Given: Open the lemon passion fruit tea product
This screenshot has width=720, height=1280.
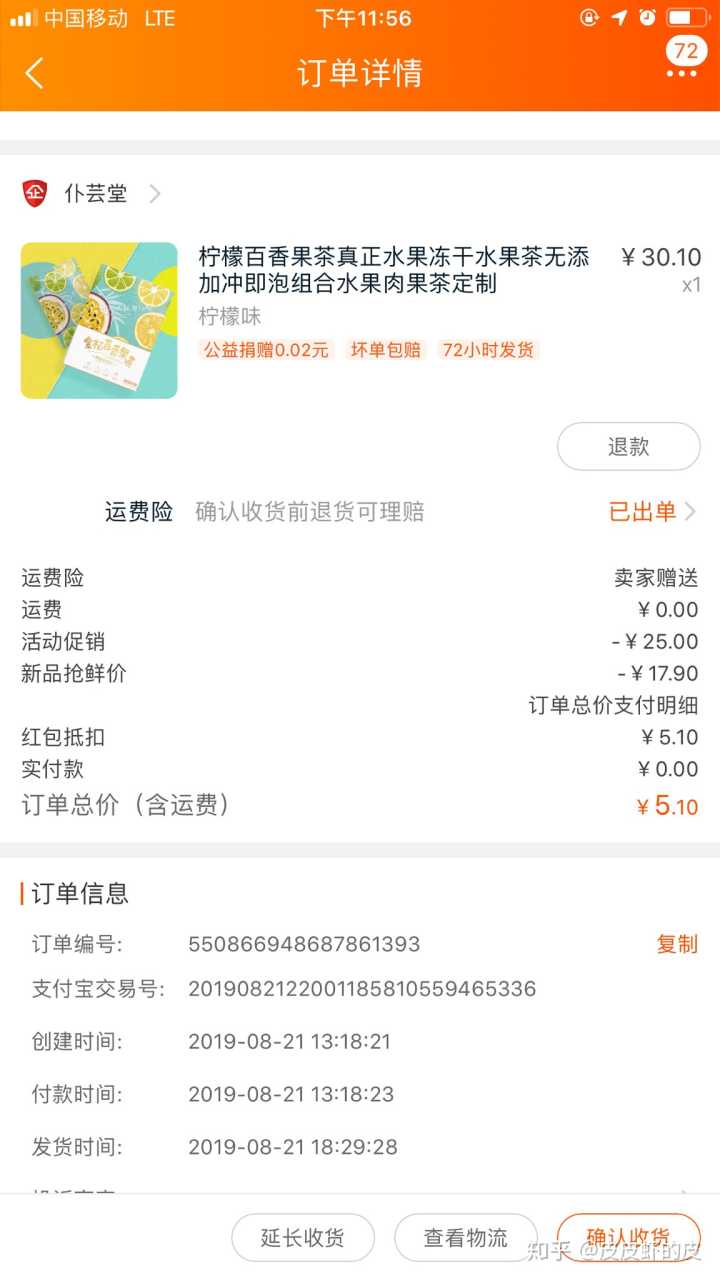Looking at the screenshot, I should [x=394, y=270].
